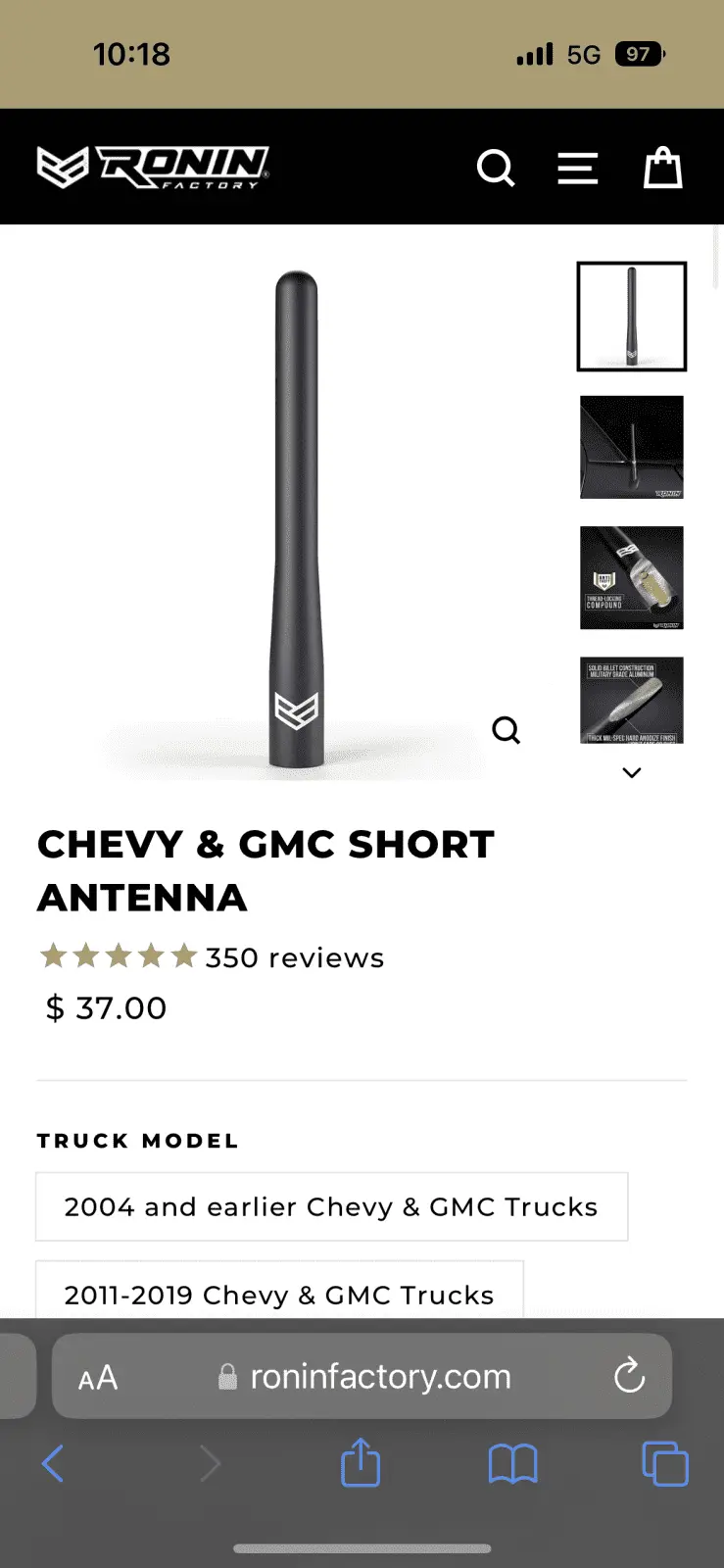Reload the roninfactory.com page
724x1568 pixels.
click(629, 1376)
